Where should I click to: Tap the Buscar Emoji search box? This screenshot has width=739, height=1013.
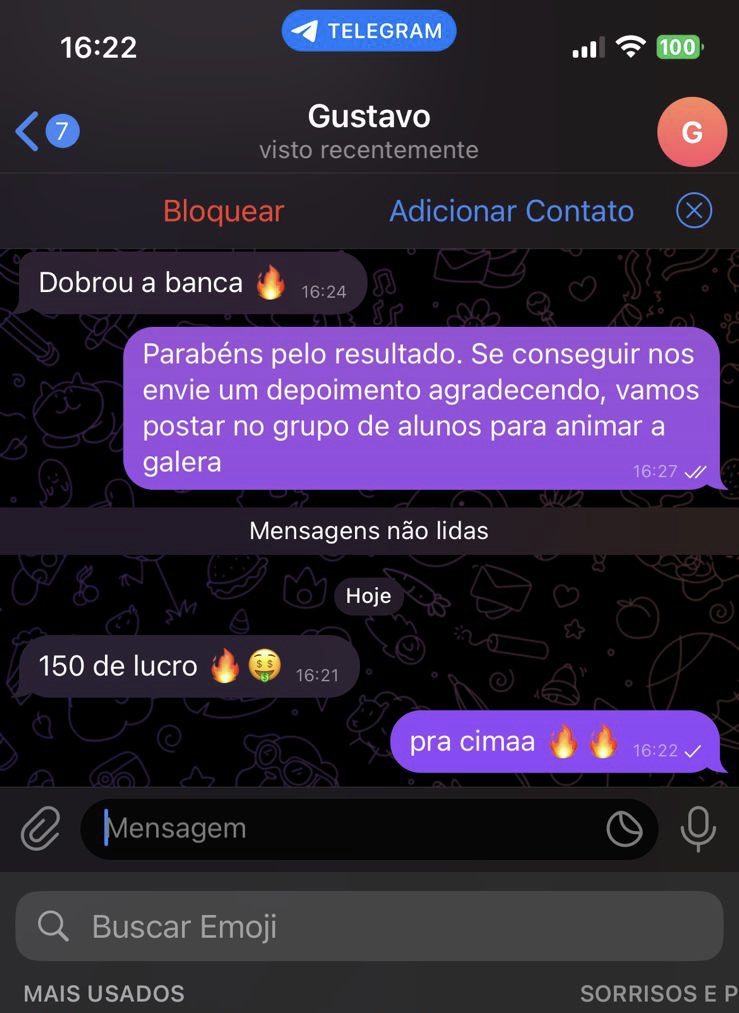(368, 927)
